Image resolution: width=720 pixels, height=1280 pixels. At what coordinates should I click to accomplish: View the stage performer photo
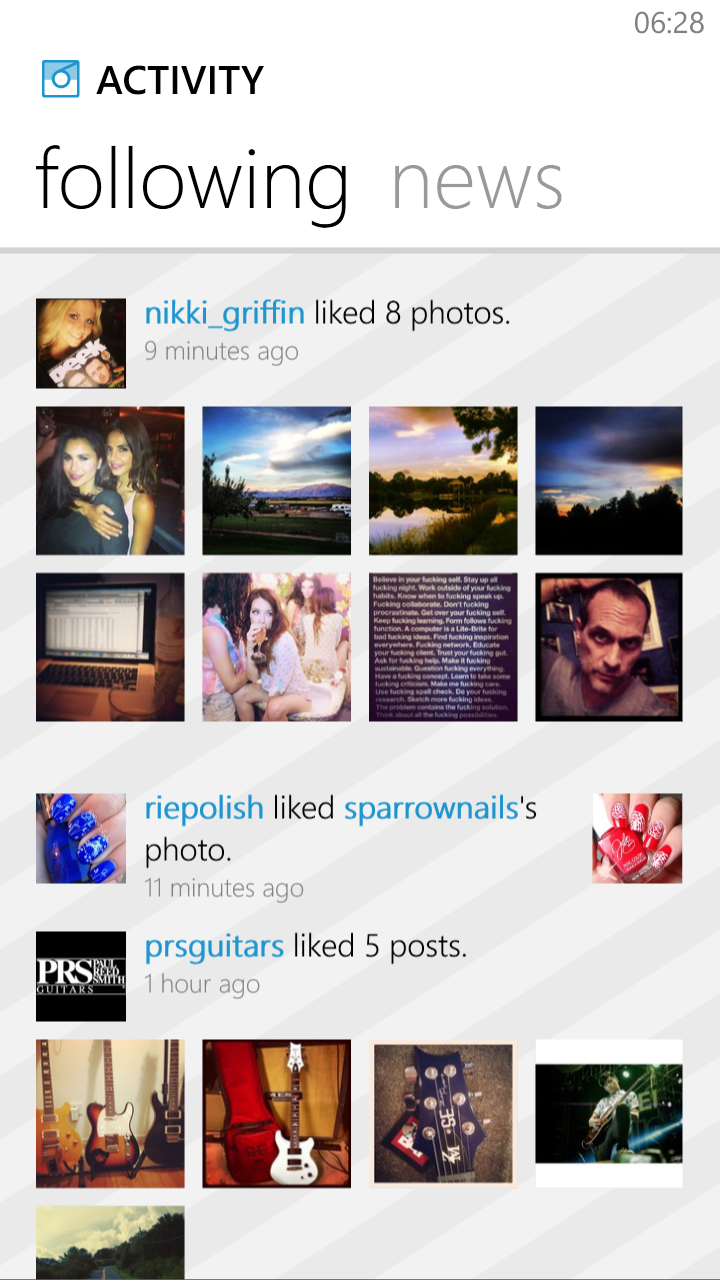609,1114
